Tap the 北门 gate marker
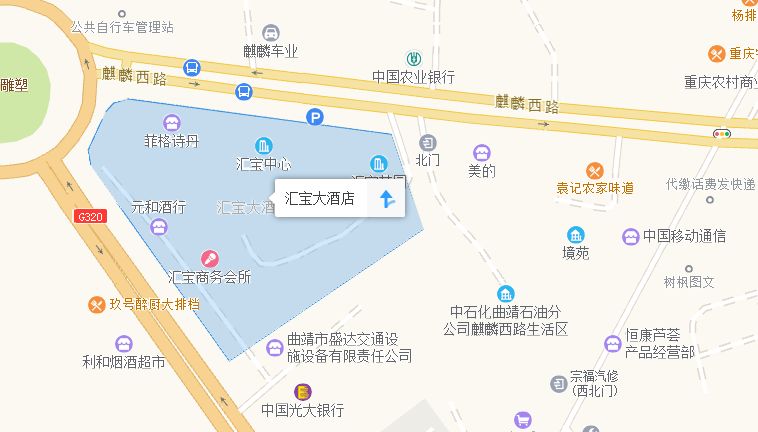Image resolution: width=758 pixels, height=432 pixels. tap(428, 142)
